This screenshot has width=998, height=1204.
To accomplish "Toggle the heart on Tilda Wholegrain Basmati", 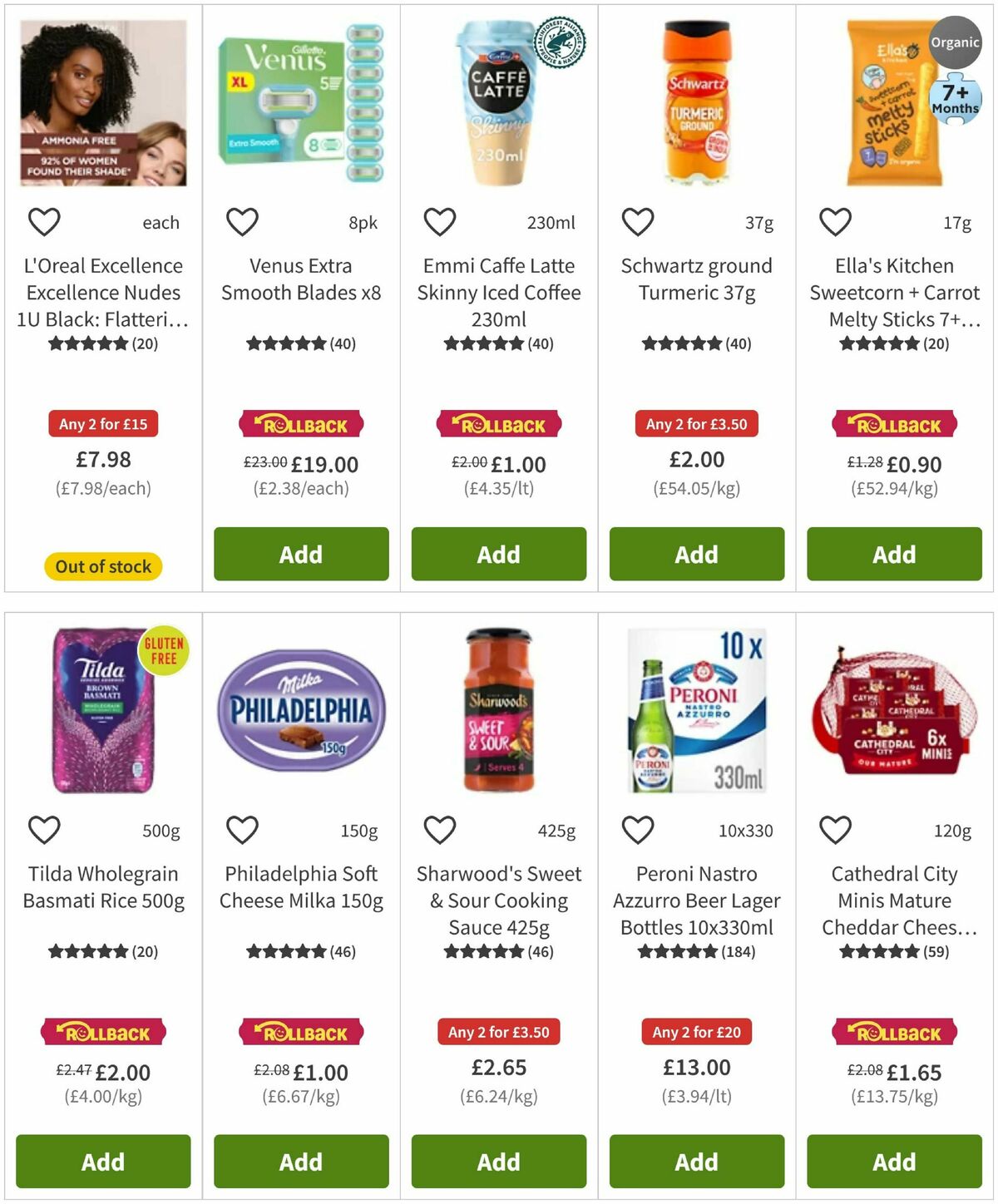I will coord(44,829).
